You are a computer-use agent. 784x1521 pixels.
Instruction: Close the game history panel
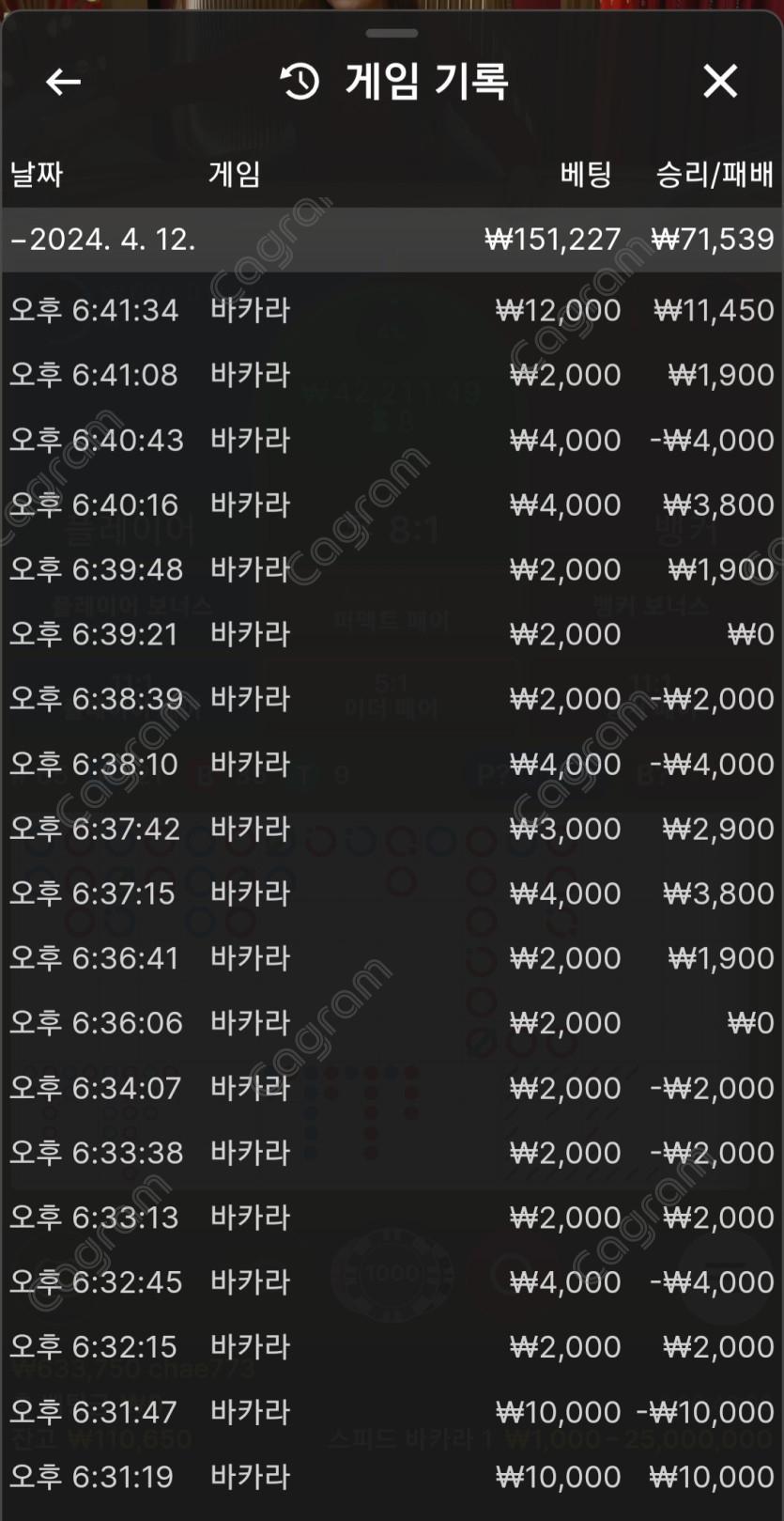click(720, 82)
